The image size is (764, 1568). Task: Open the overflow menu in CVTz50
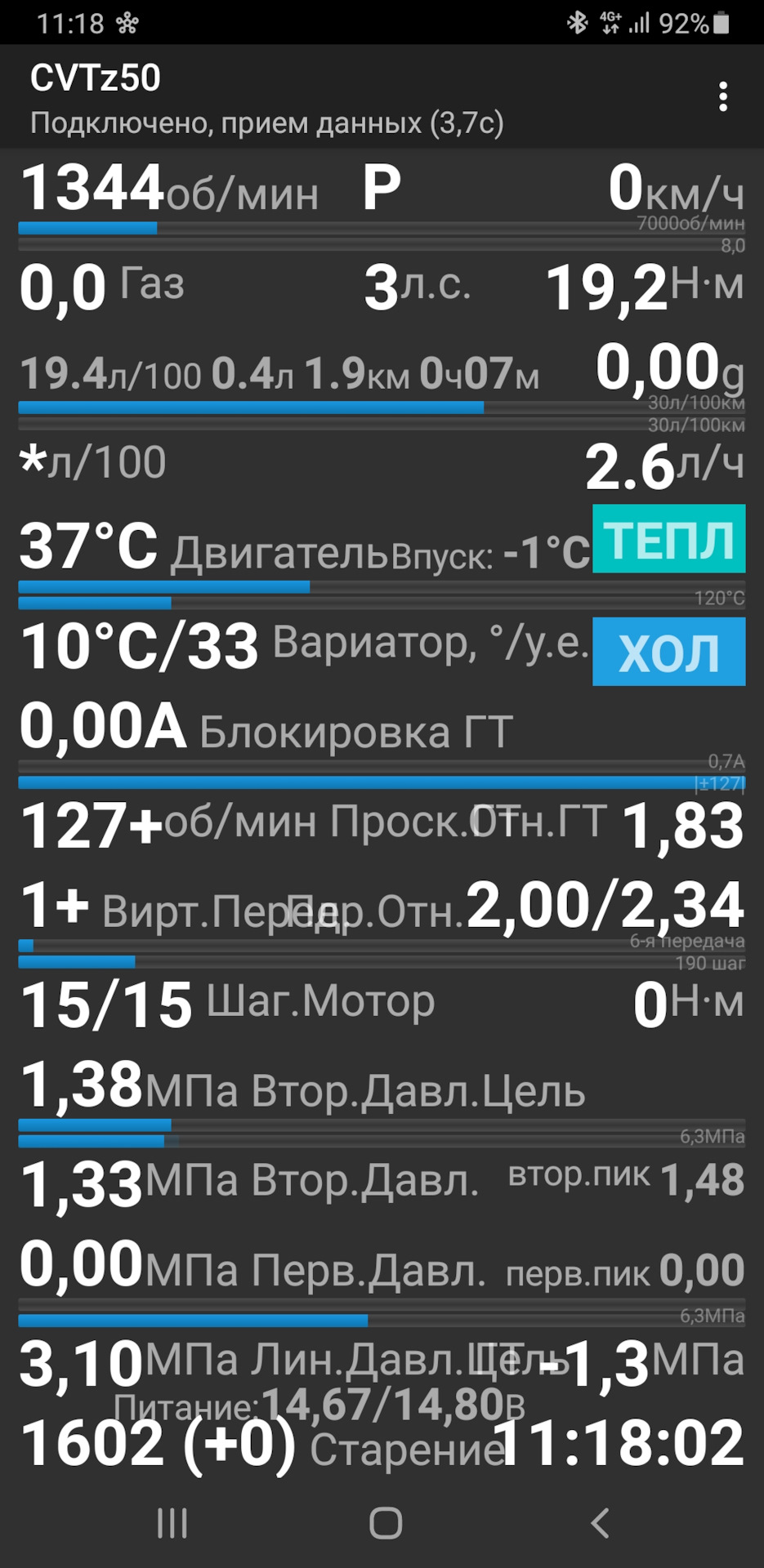722,96
